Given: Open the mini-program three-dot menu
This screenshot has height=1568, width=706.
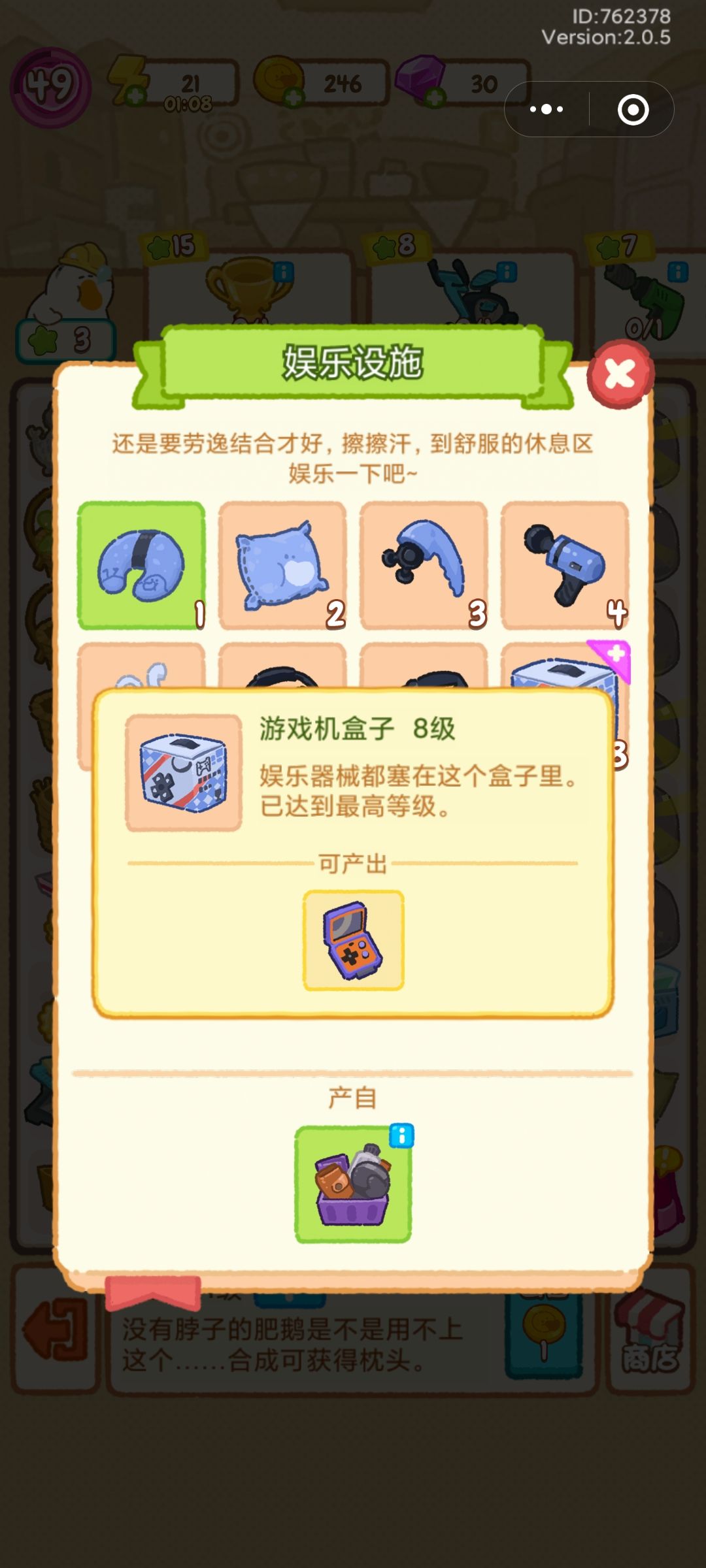Looking at the screenshot, I should [548, 108].
